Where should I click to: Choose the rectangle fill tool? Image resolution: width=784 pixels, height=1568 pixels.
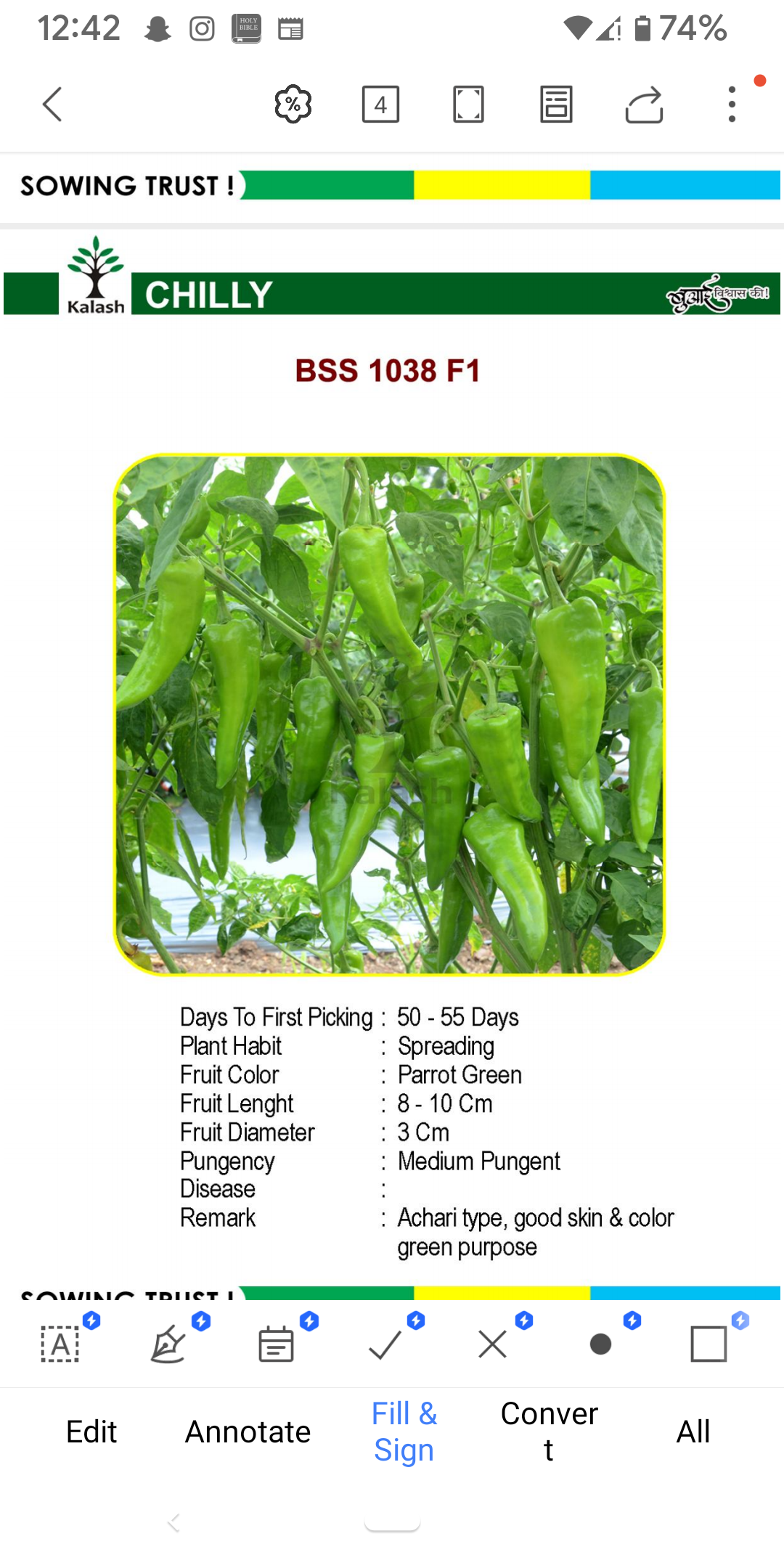(x=709, y=1344)
